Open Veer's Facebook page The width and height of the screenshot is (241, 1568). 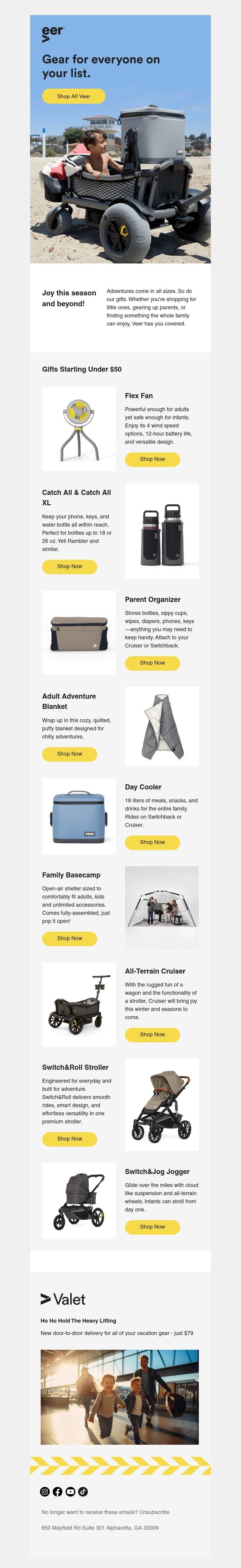[58, 1491]
